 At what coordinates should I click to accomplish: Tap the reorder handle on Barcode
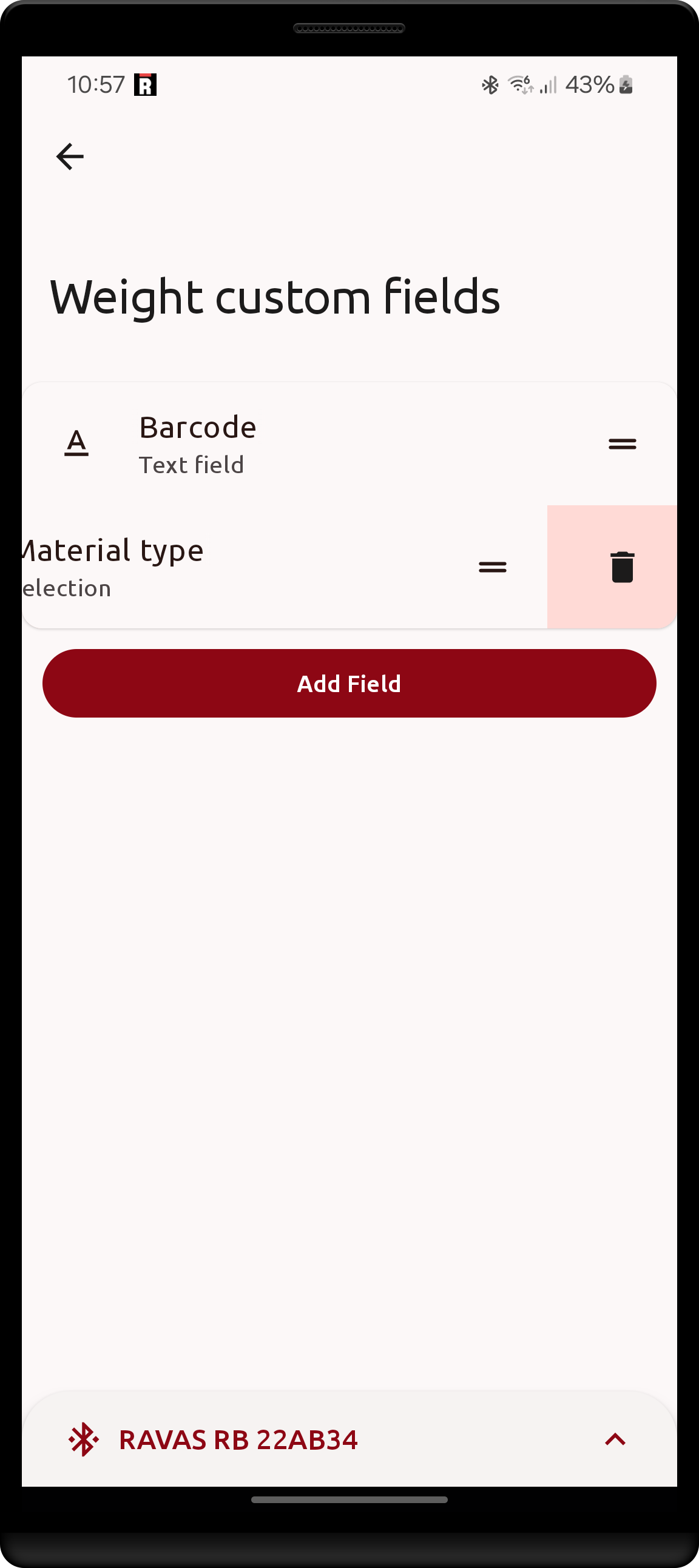coord(622,444)
